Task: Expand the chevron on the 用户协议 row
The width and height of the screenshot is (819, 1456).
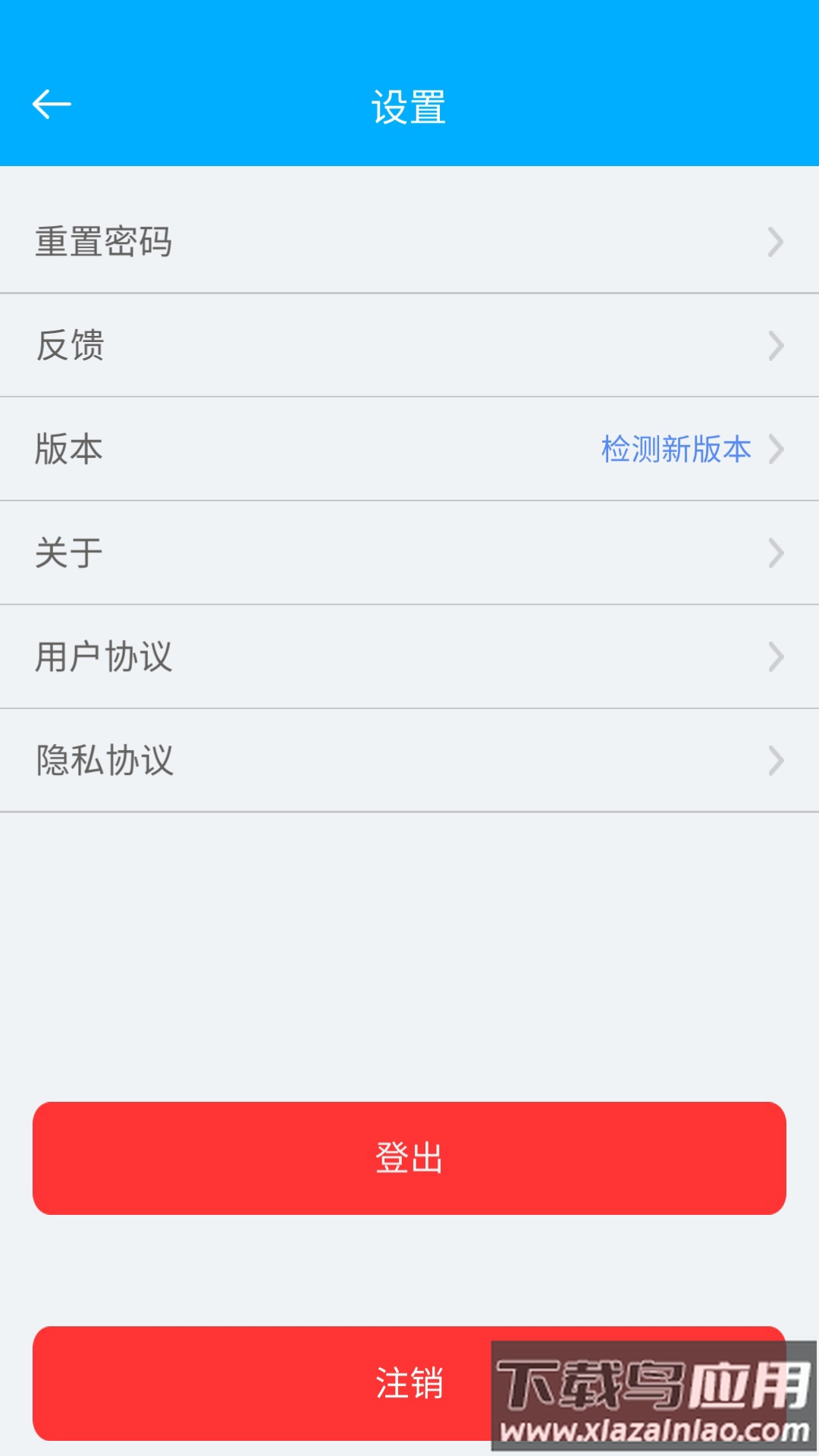Action: tap(775, 657)
